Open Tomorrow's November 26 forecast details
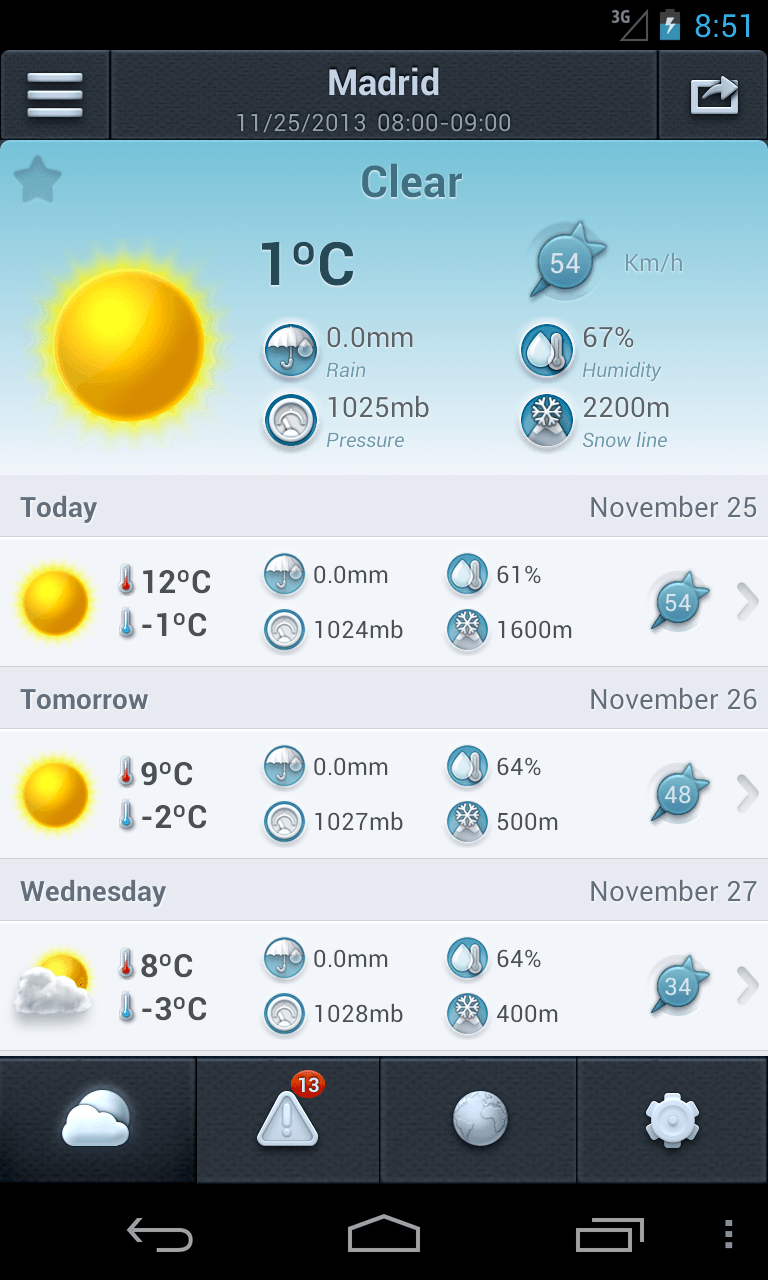 (x=384, y=794)
